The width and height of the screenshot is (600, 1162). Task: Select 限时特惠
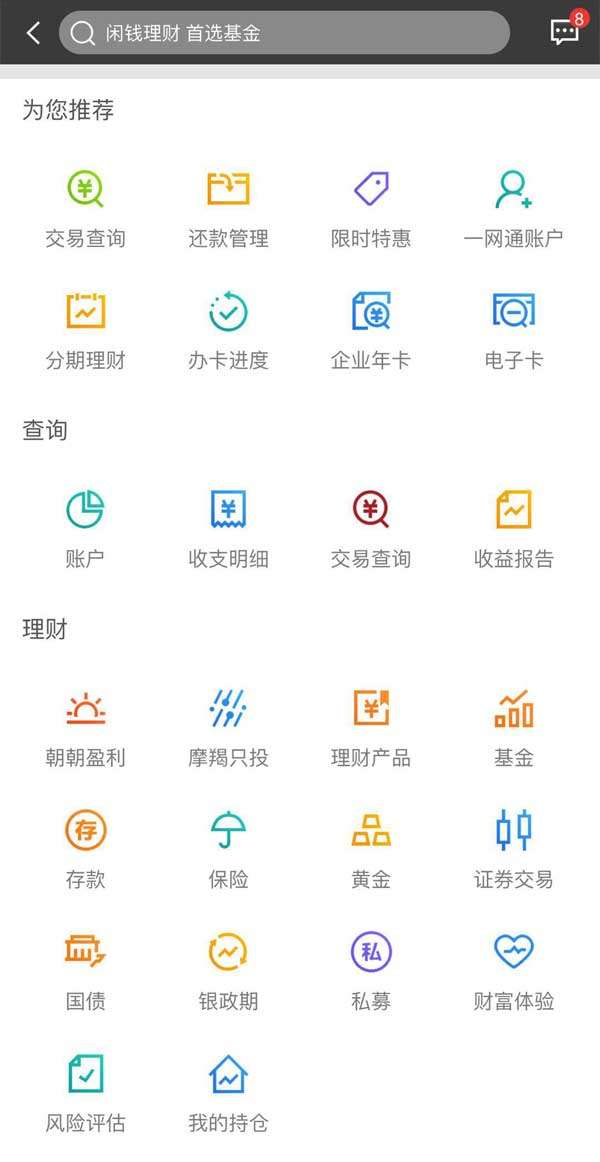pyautogui.click(x=371, y=208)
